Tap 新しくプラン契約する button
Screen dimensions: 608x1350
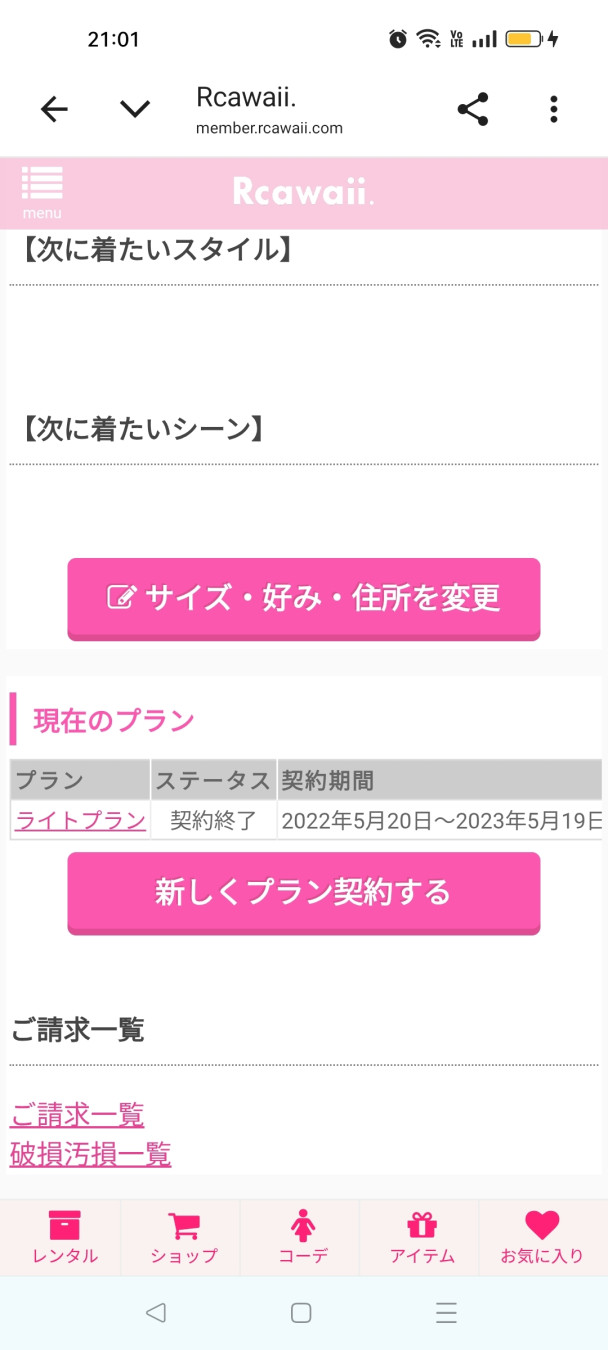click(x=304, y=892)
